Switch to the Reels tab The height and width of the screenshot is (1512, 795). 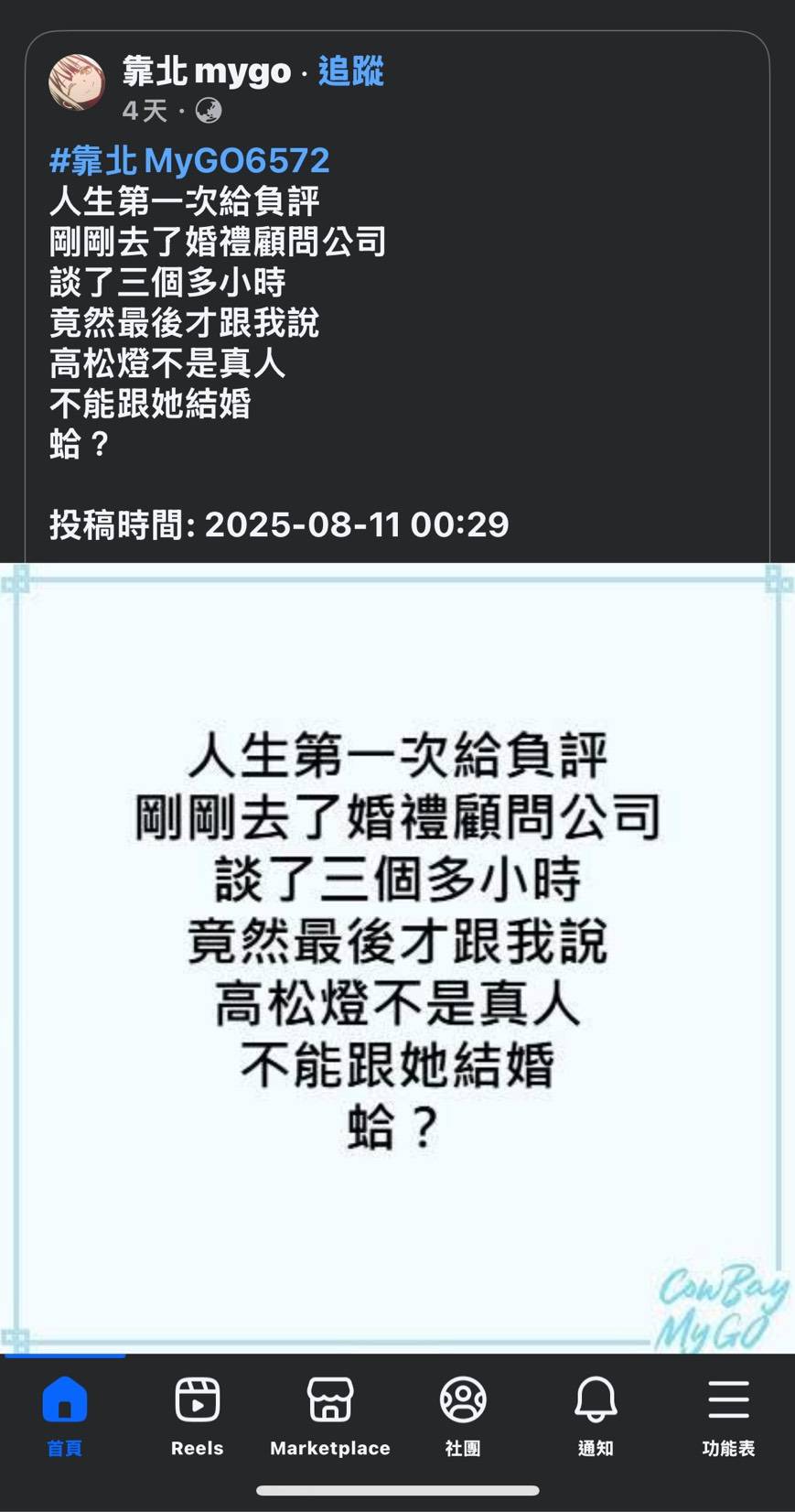coord(198,1416)
